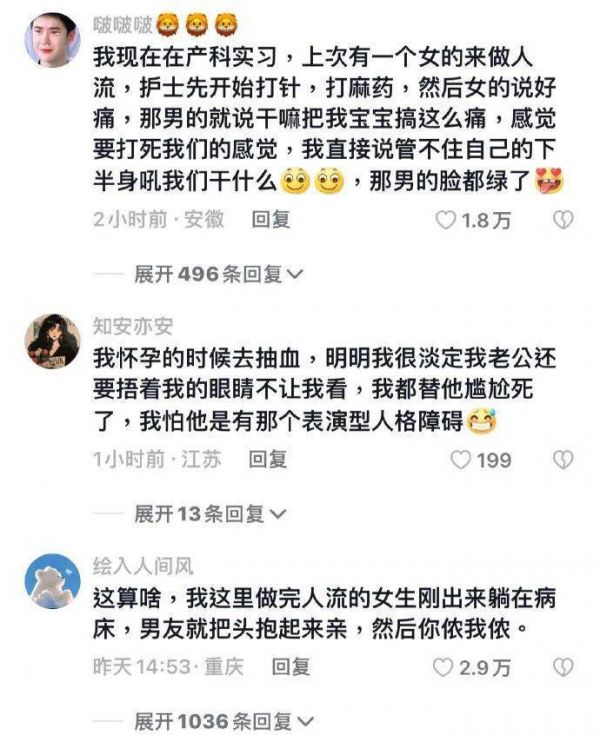Dislike the comment by 知安亦安
This screenshot has height=735, width=600.
point(563,460)
